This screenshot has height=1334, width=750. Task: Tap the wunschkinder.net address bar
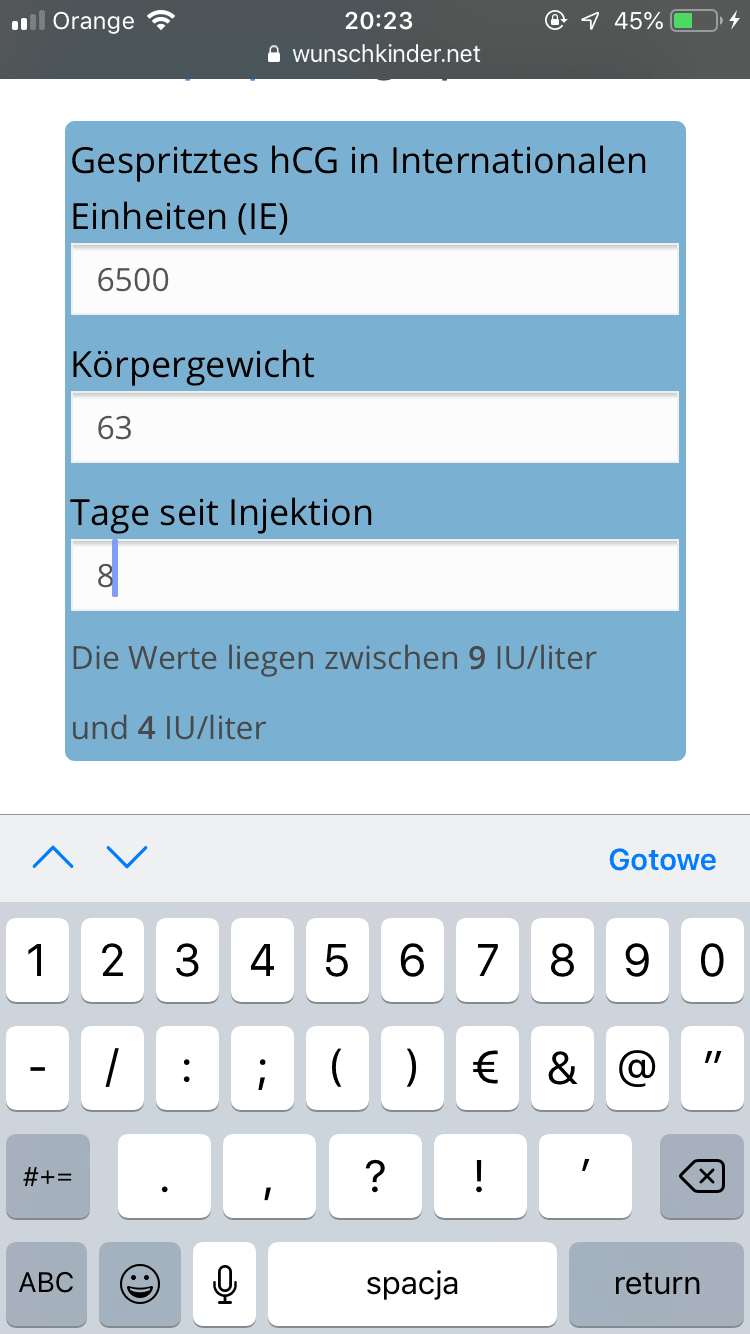pyautogui.click(x=375, y=54)
